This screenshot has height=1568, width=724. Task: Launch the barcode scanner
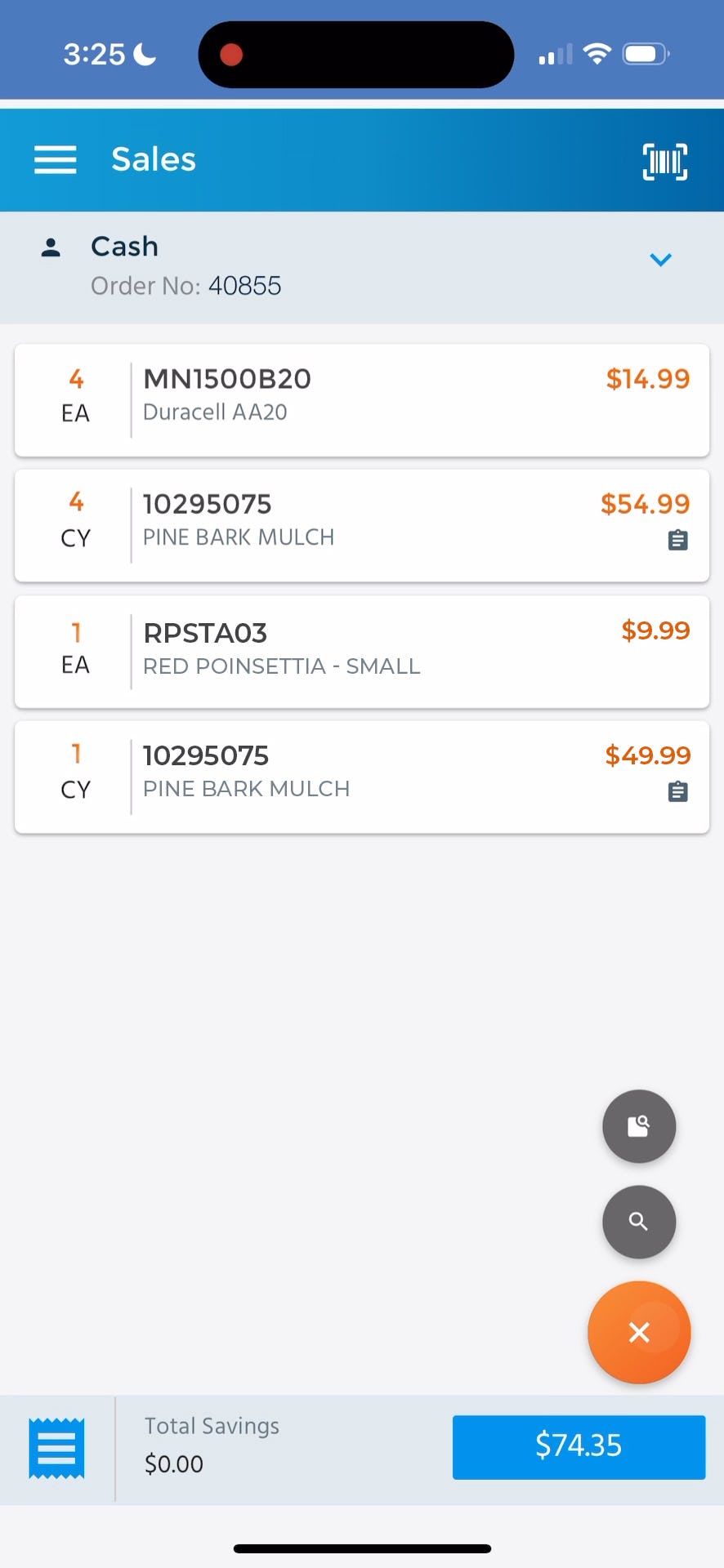pos(664,161)
